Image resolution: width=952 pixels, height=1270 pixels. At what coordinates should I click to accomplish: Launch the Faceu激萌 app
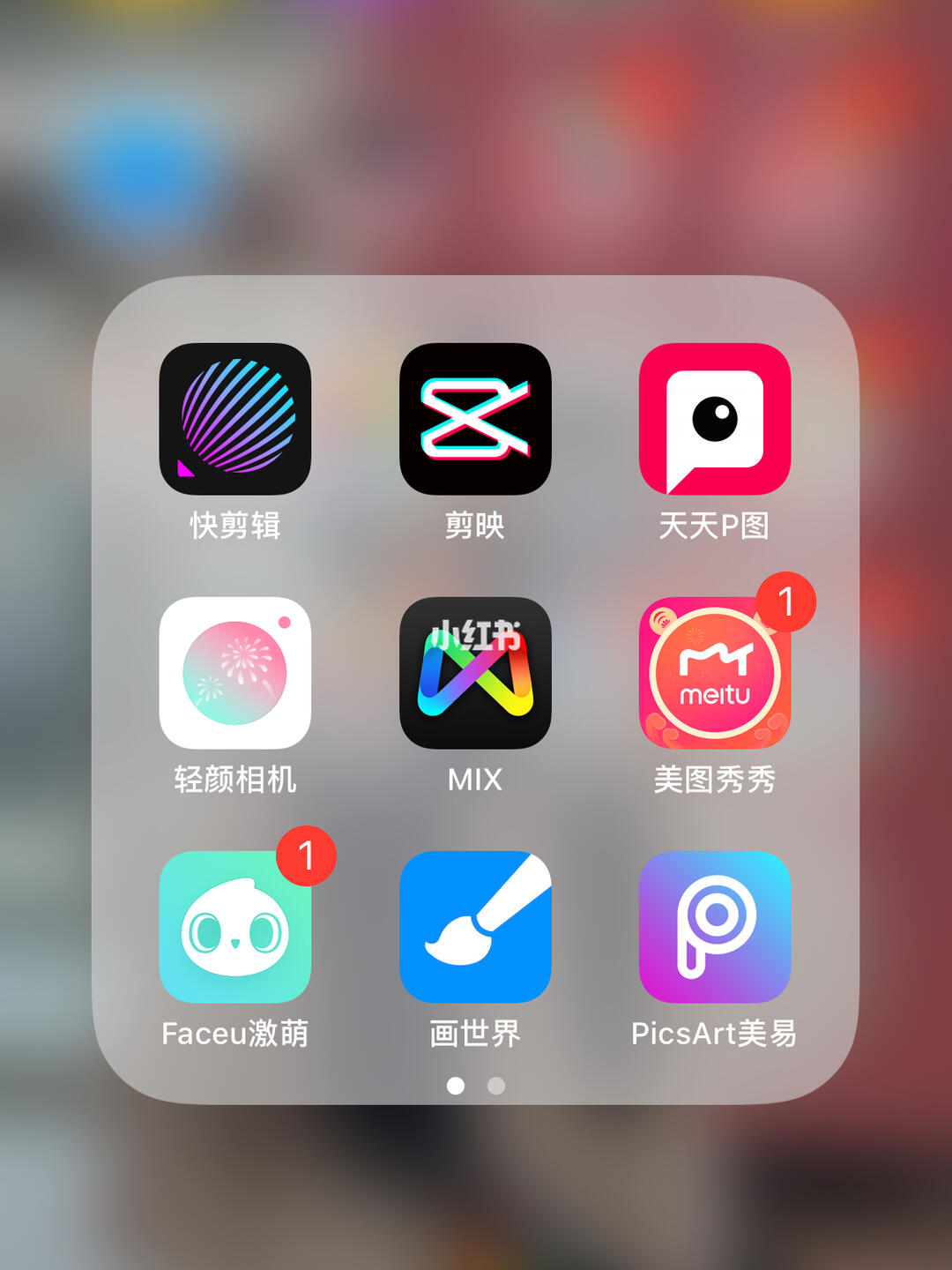point(234,927)
